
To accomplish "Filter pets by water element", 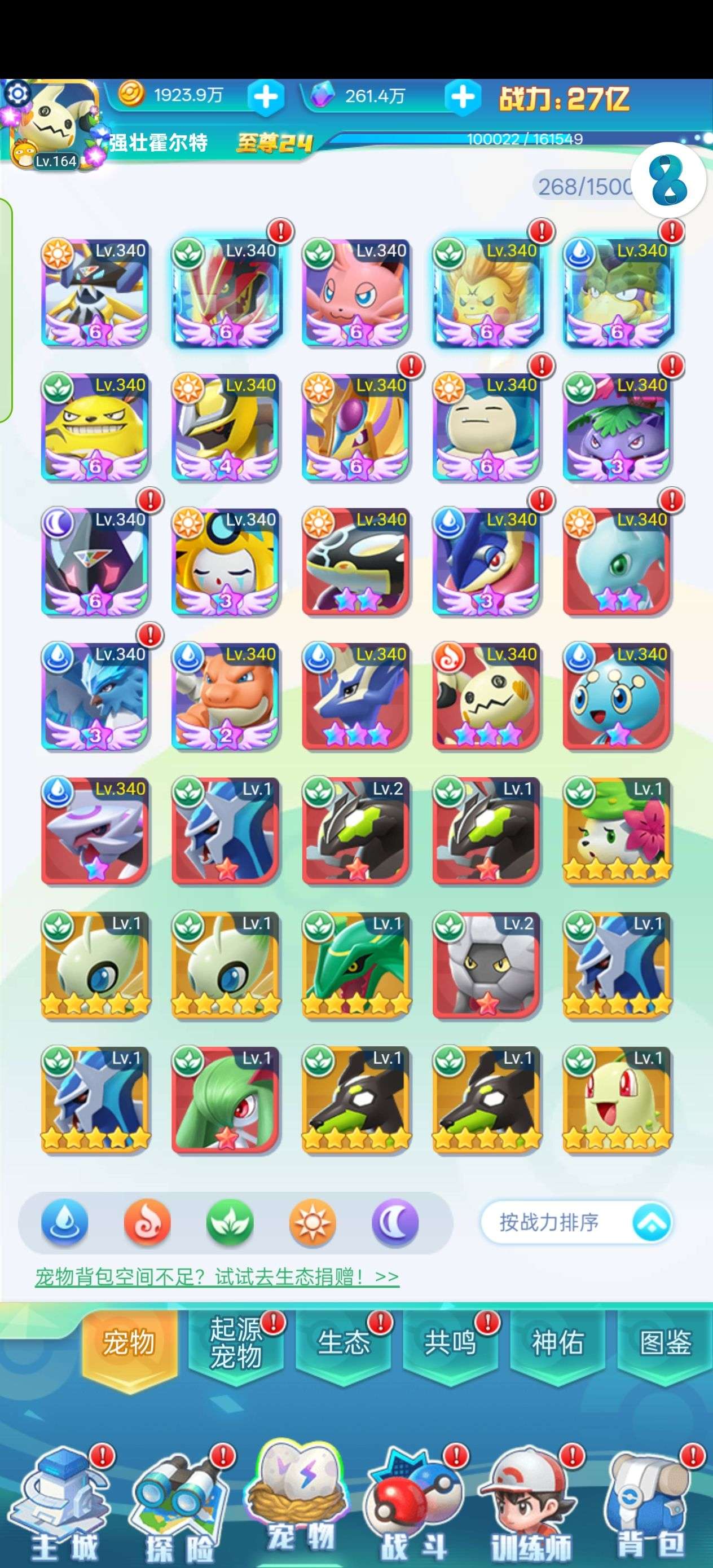I will tap(64, 1222).
